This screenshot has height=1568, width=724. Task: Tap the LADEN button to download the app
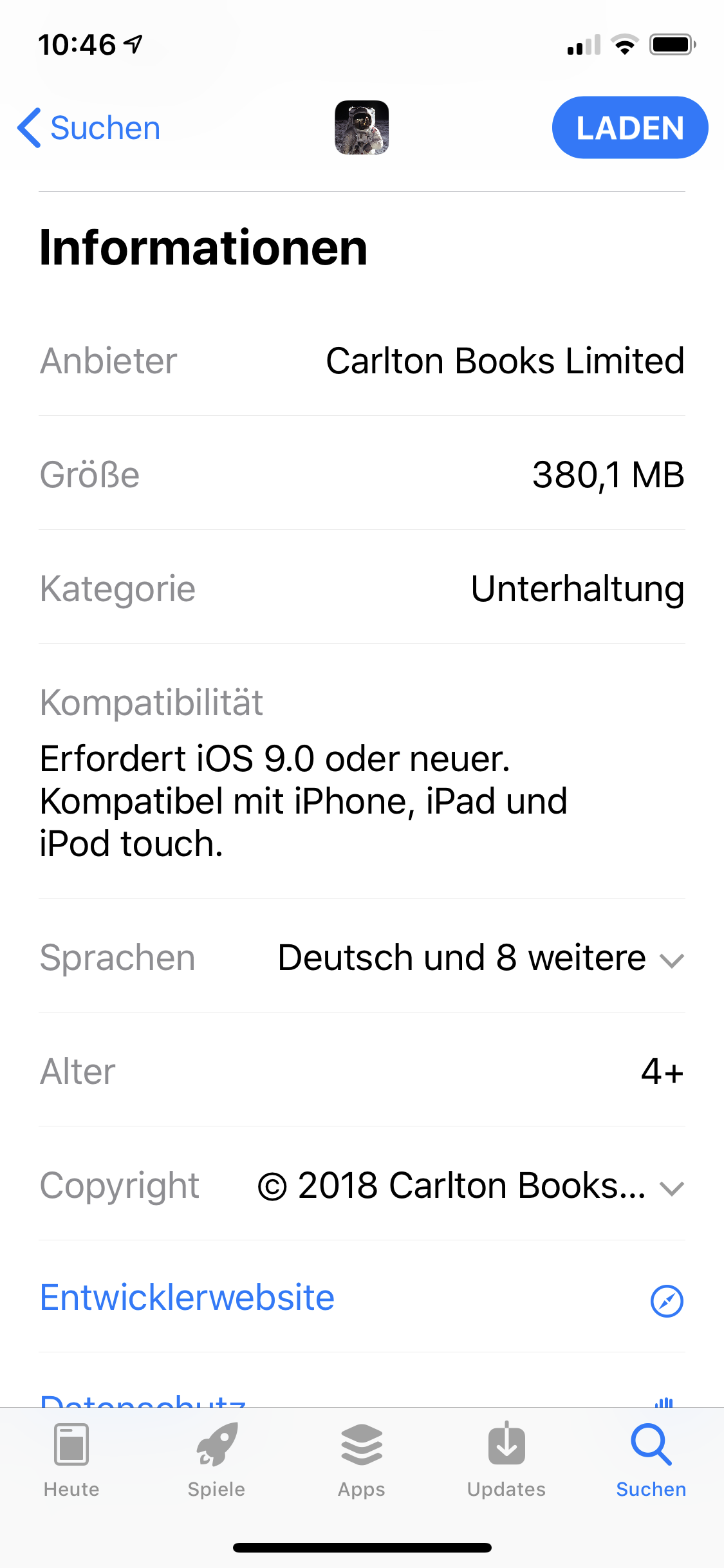(x=629, y=128)
